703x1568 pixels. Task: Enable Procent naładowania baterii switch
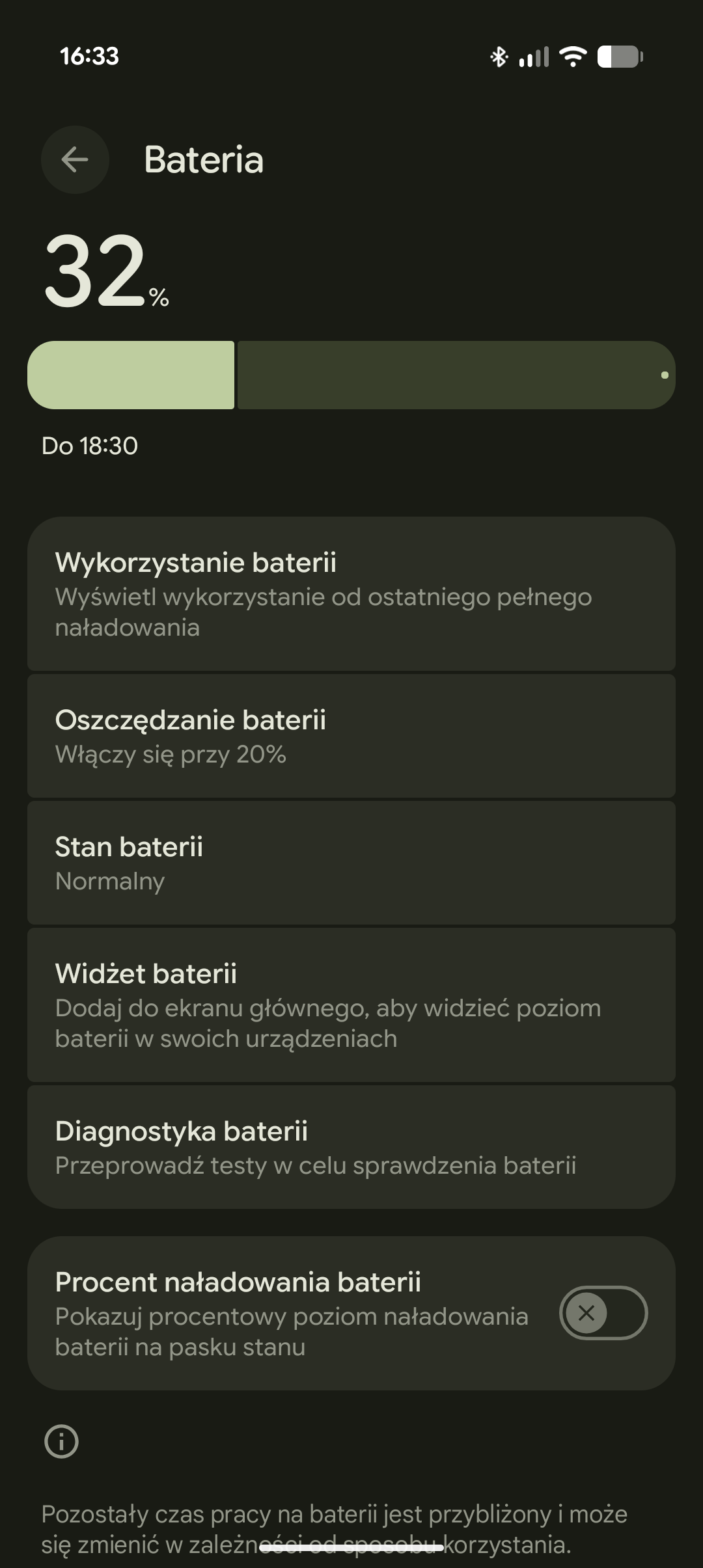click(603, 1313)
